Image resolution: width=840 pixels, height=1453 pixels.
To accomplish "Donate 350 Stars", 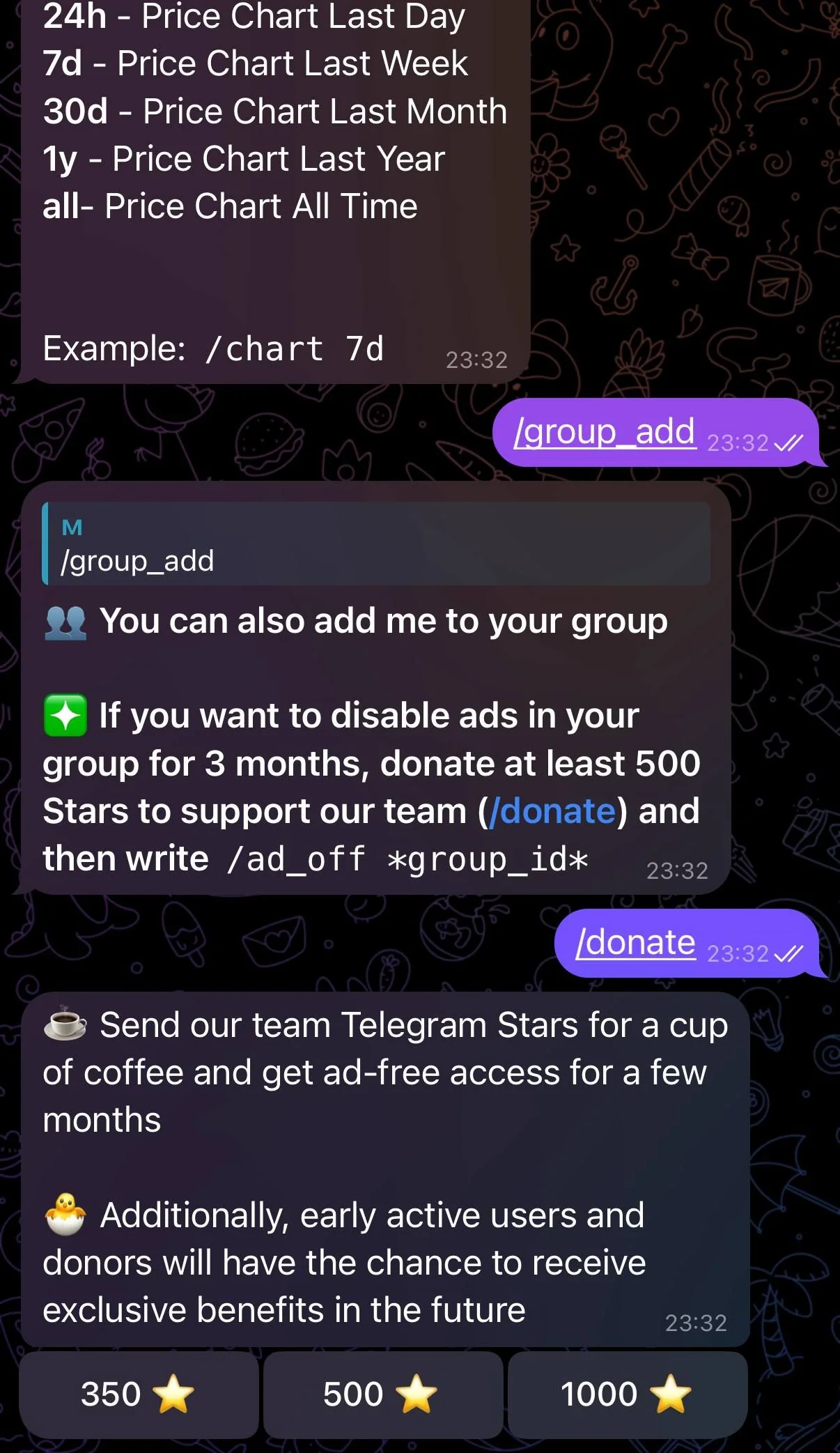I will tap(139, 1394).
